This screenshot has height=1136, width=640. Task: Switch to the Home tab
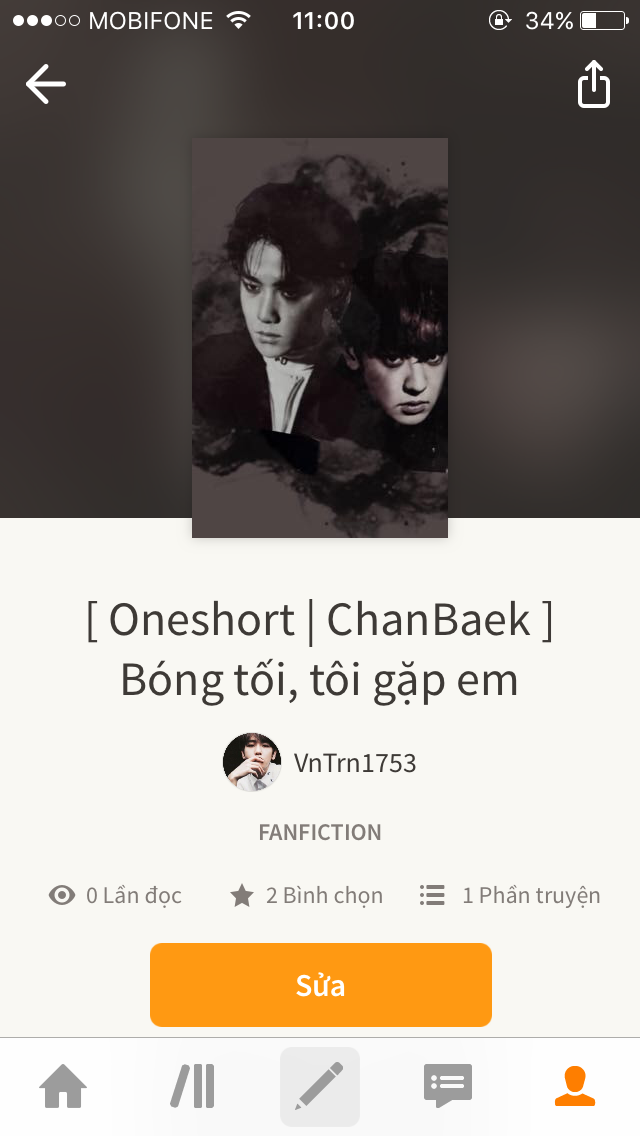tap(63, 1086)
